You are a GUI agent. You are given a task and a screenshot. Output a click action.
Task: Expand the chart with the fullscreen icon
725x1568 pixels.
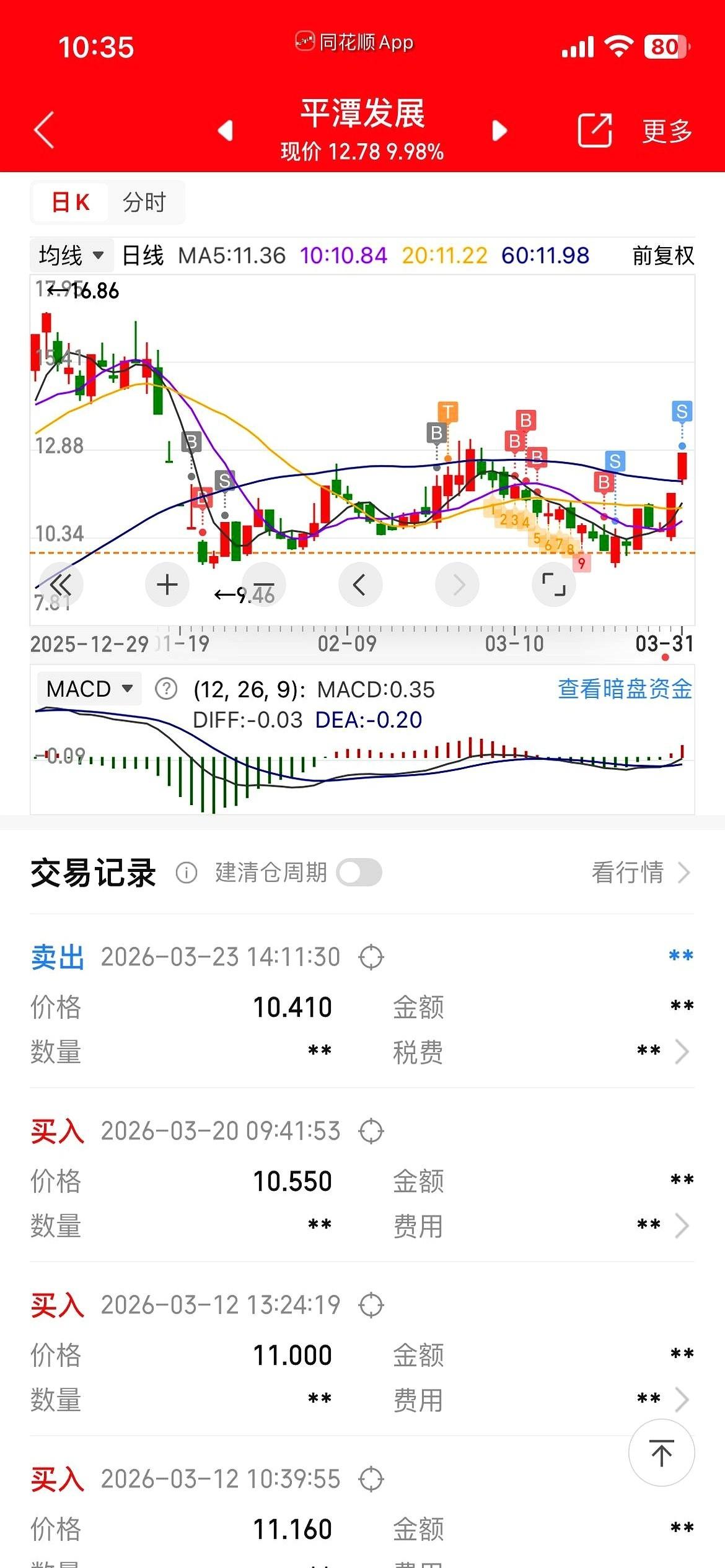pyautogui.click(x=553, y=583)
